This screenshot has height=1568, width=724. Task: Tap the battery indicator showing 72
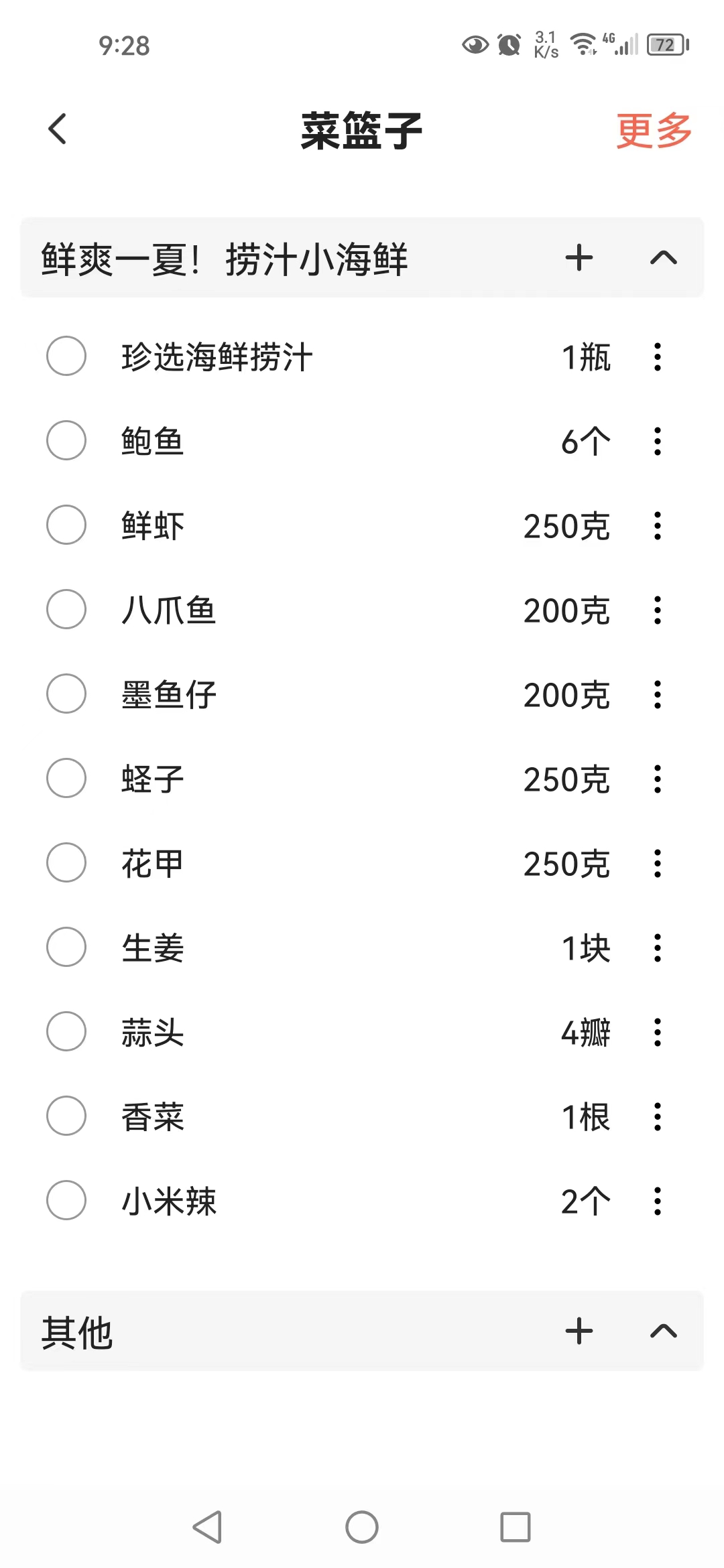pos(667,46)
